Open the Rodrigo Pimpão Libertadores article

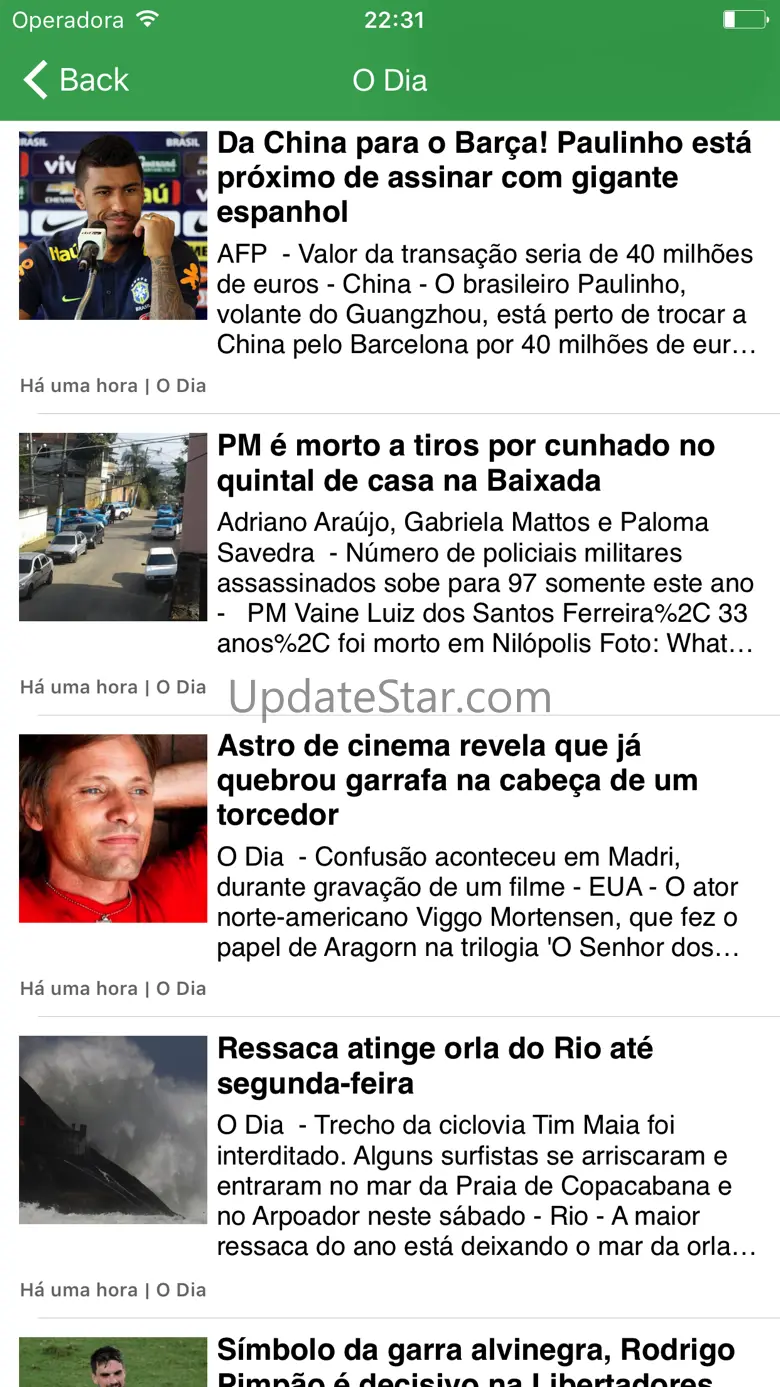coord(476,1362)
